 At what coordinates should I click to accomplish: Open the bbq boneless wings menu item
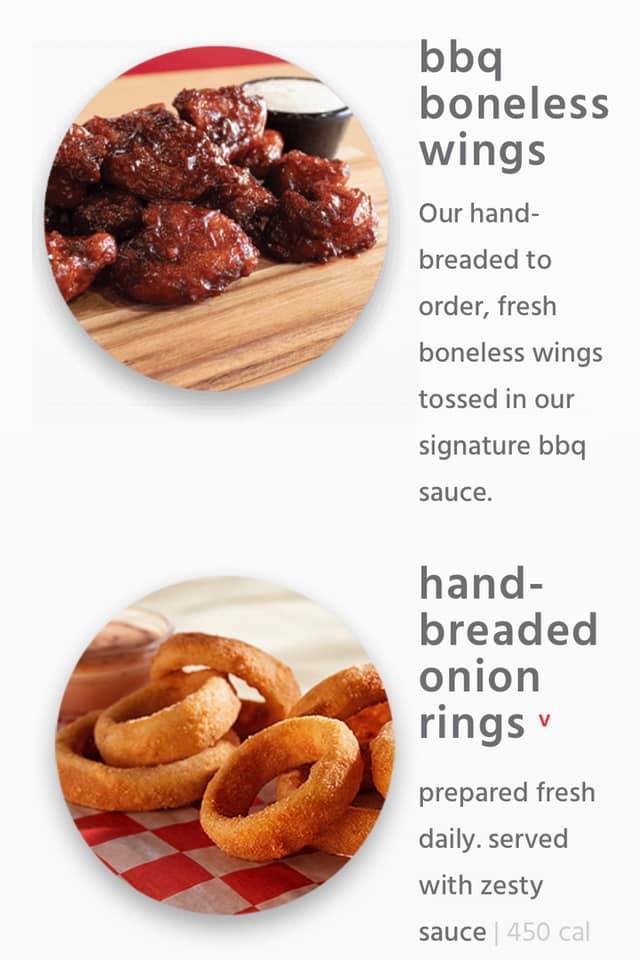click(513, 105)
